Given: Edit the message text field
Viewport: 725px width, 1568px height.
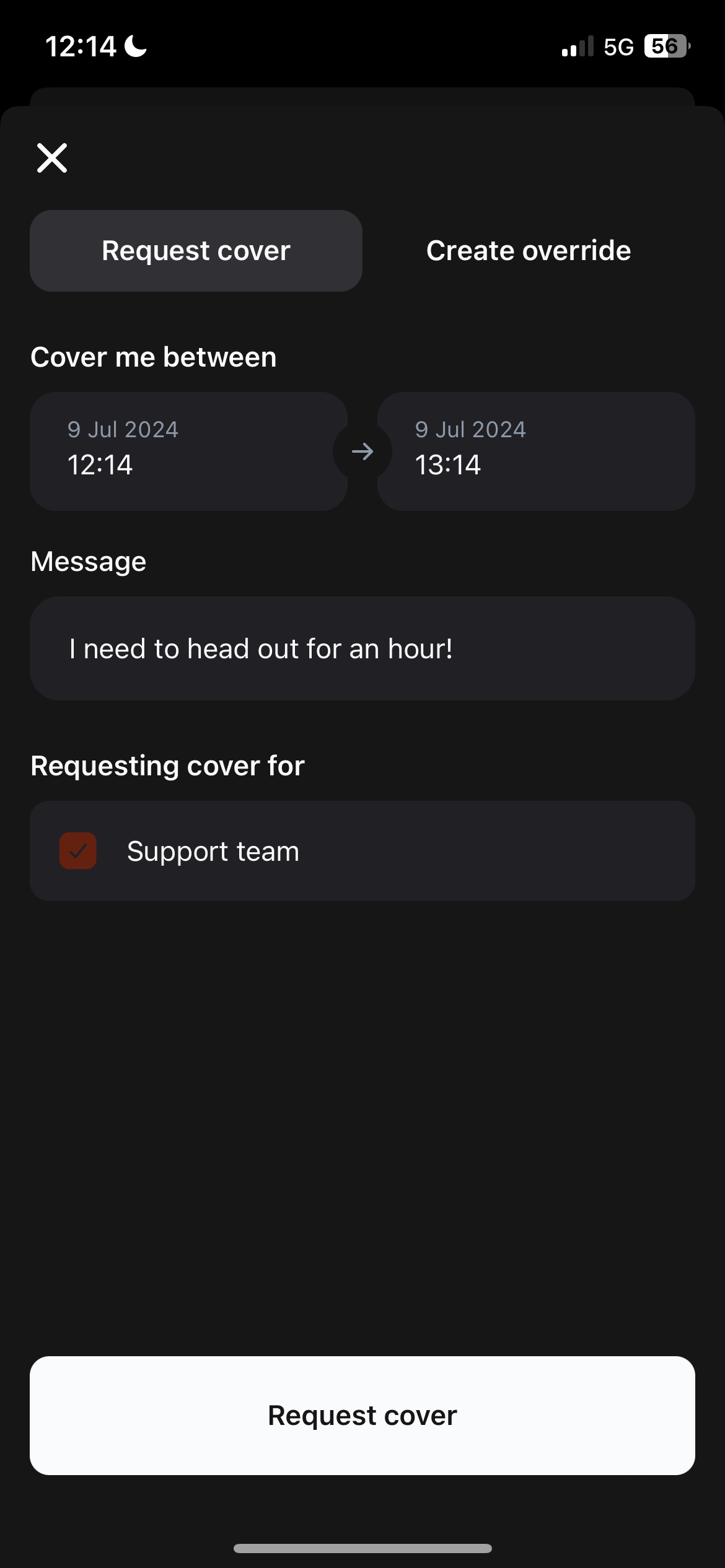Looking at the screenshot, I should pos(362,648).
